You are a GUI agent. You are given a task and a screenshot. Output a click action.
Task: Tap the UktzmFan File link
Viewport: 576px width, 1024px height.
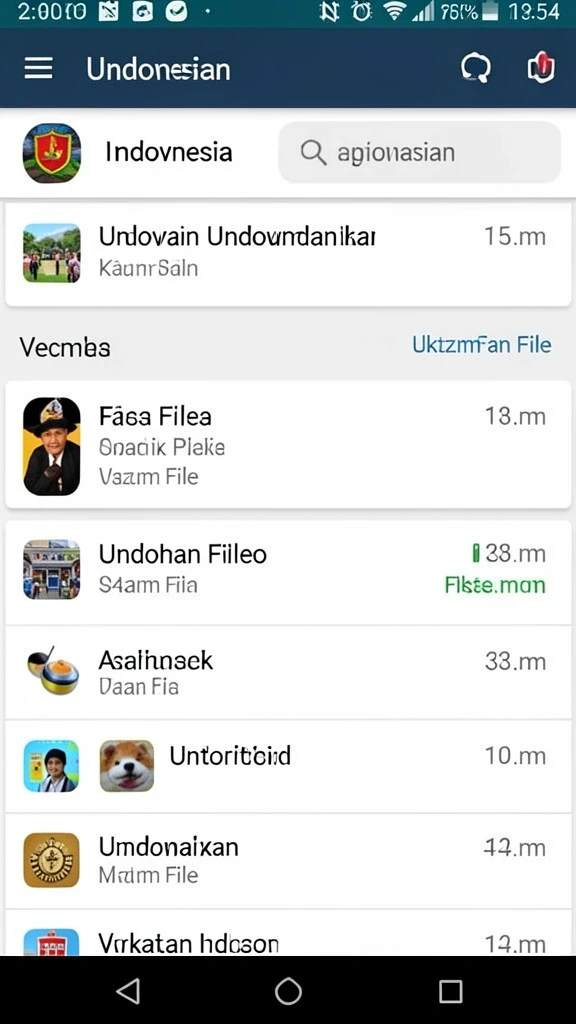pyautogui.click(x=481, y=344)
